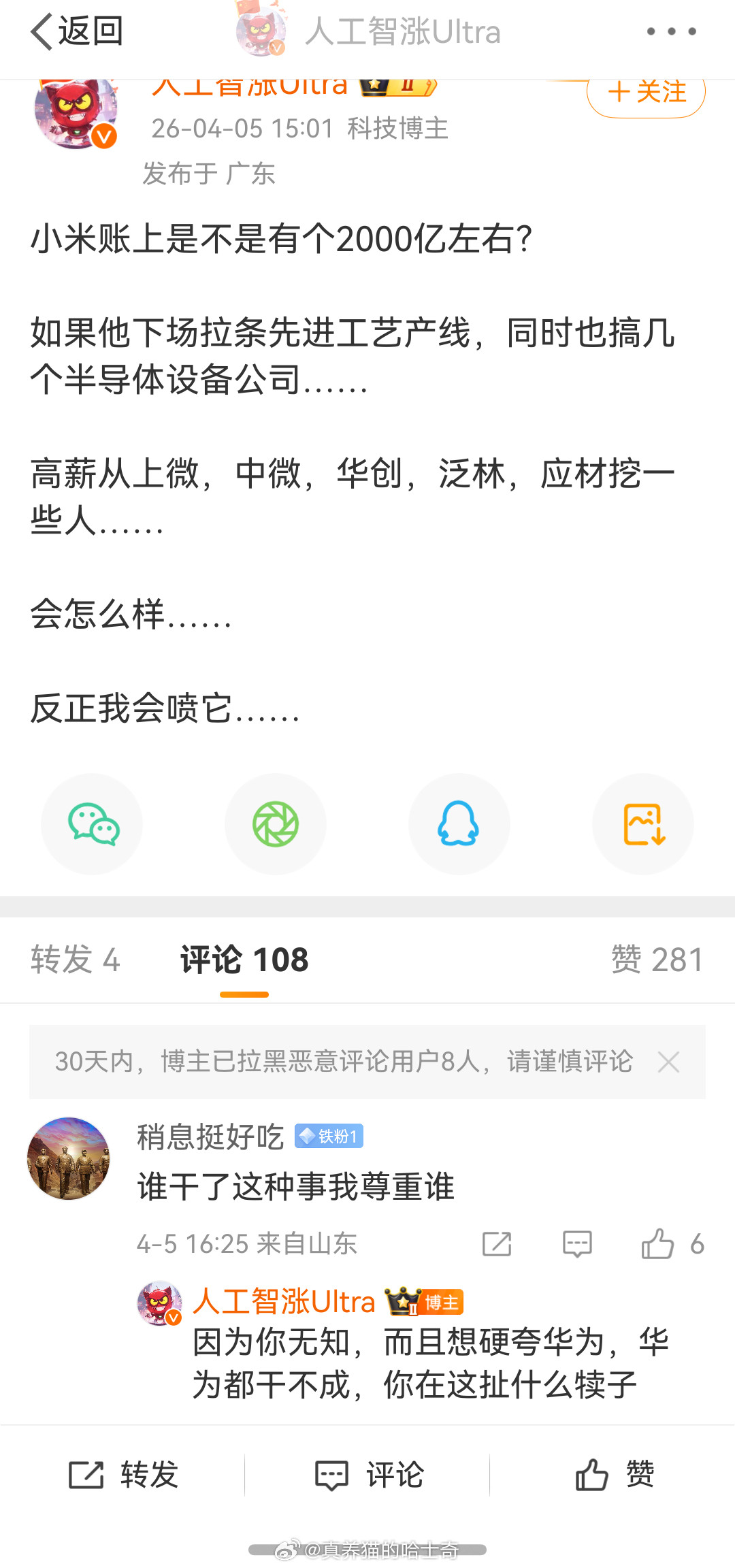The height and width of the screenshot is (1568, 735).
Task: Tap the 博主 crown badge on the reply
Action: coord(425,1301)
